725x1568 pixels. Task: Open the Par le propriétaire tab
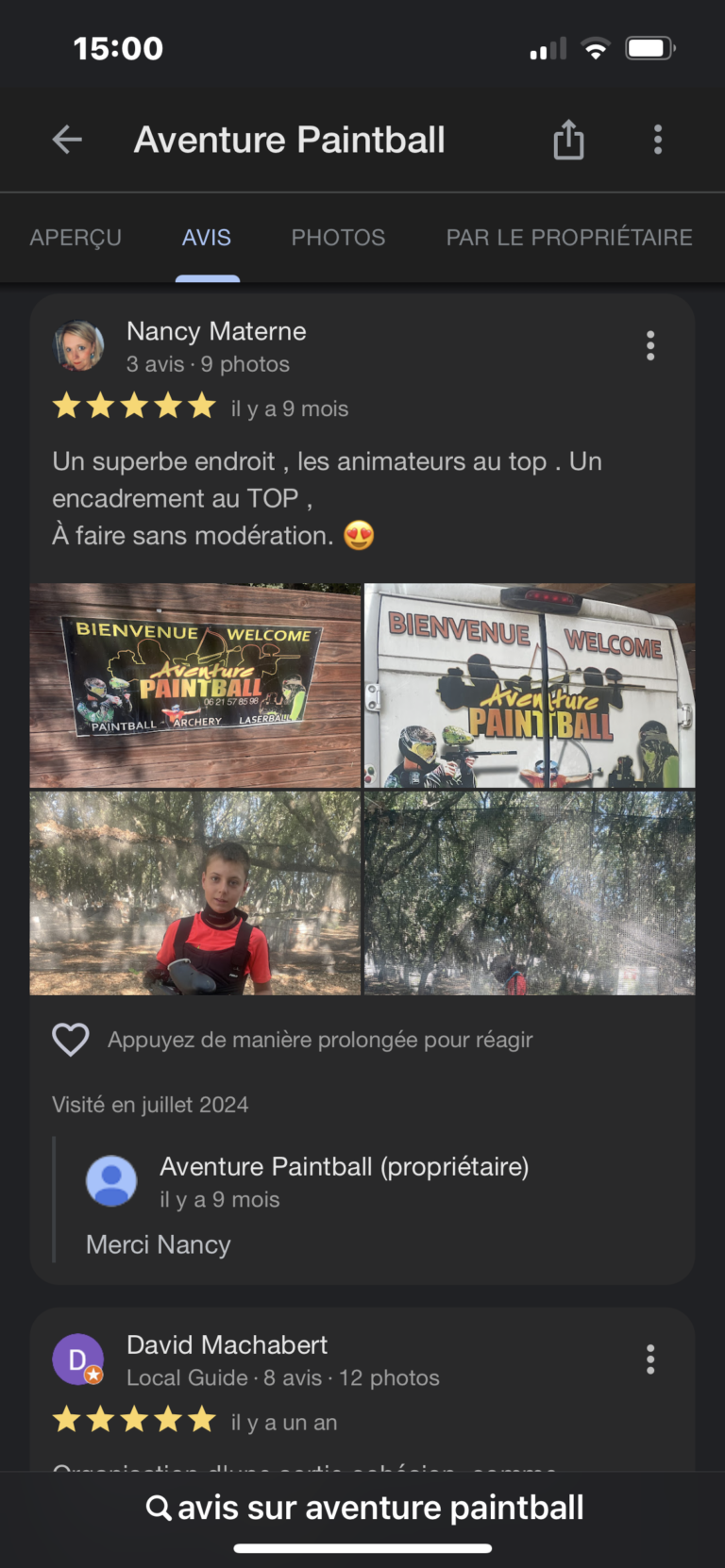[568, 238]
